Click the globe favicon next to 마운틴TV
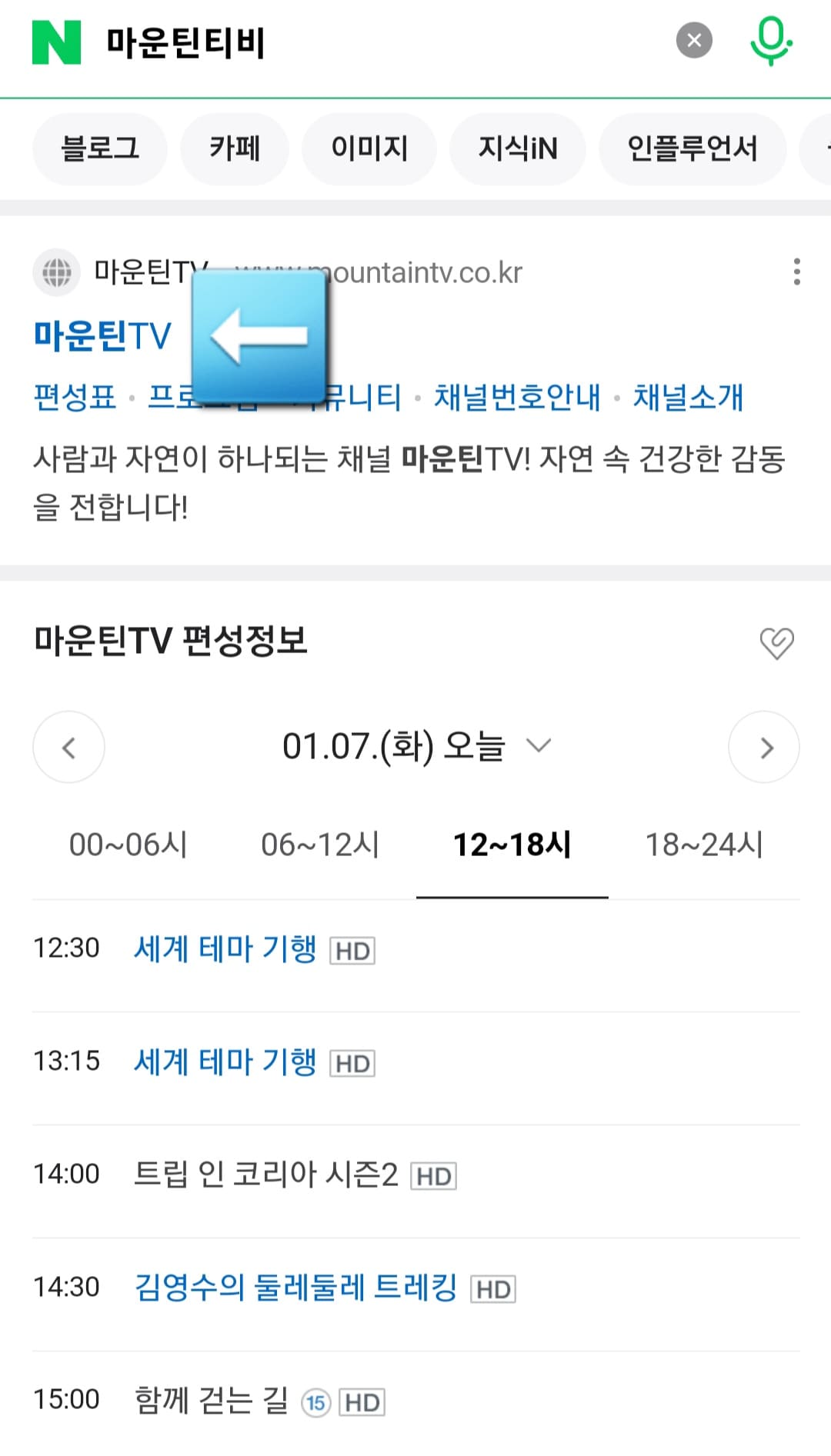 (56, 272)
